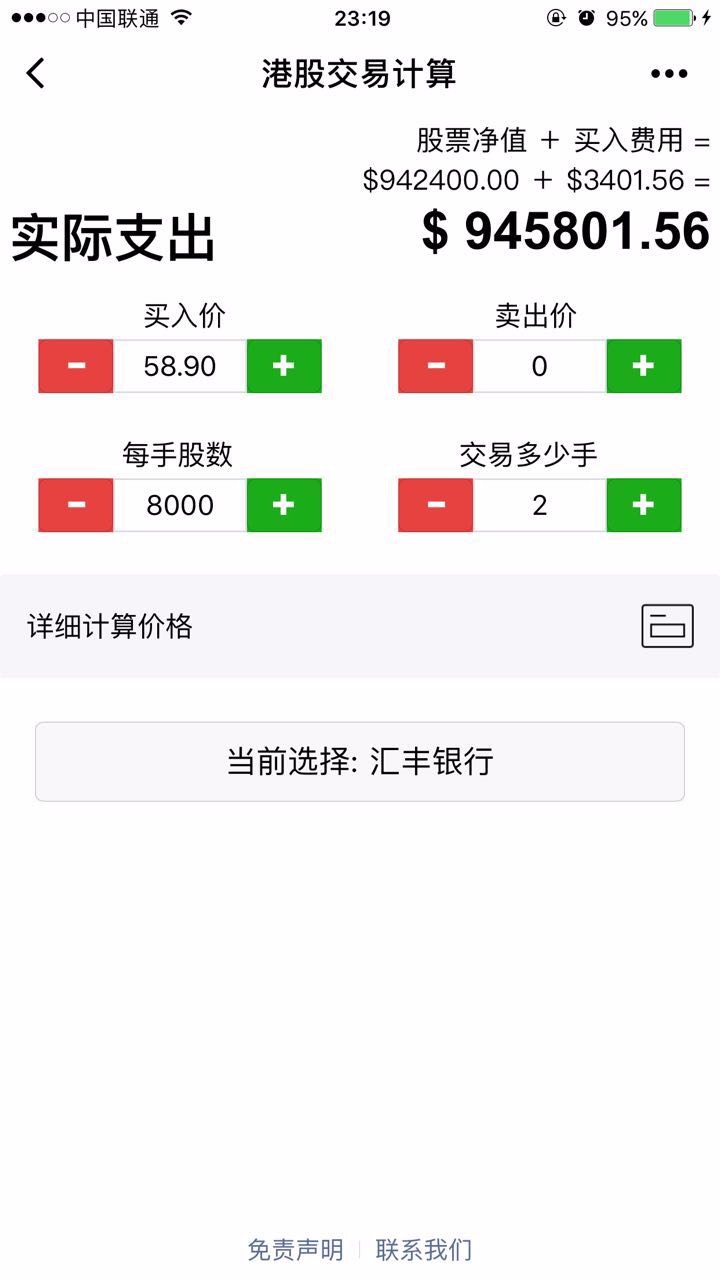This screenshot has width=720, height=1280.
Task: Go back from 港股交易计算 page
Action: (x=36, y=73)
